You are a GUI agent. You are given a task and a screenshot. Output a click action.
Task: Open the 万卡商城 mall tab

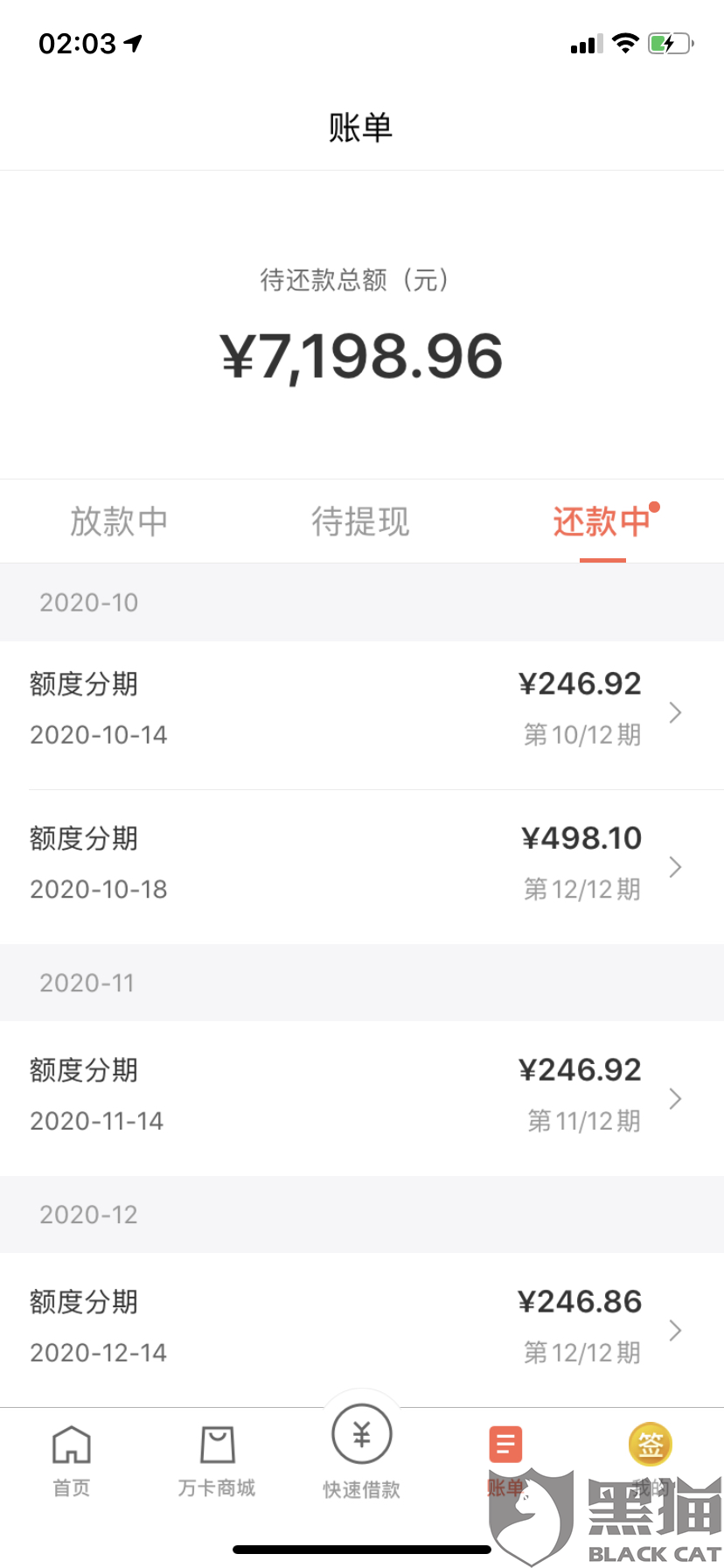coord(217,1459)
